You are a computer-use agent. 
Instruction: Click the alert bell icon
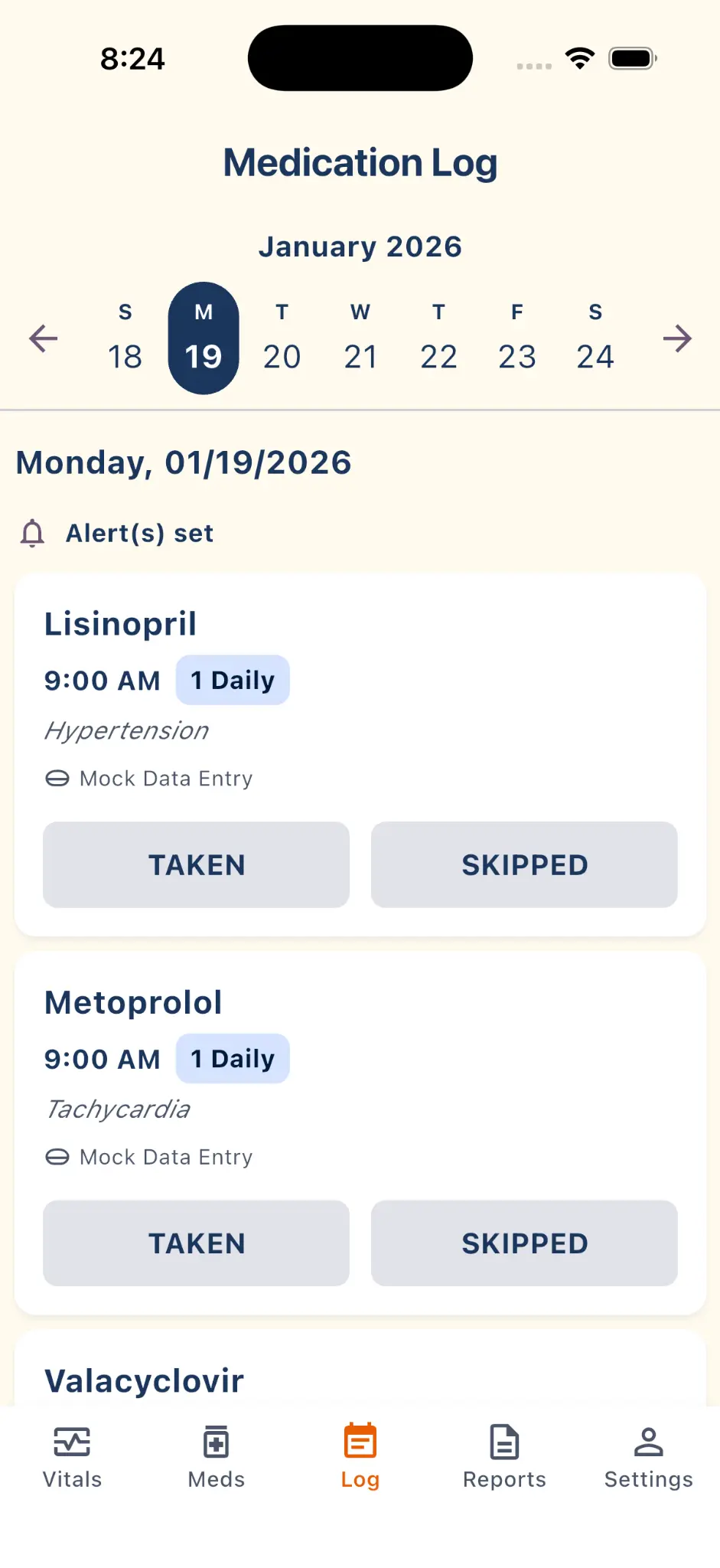click(x=31, y=533)
